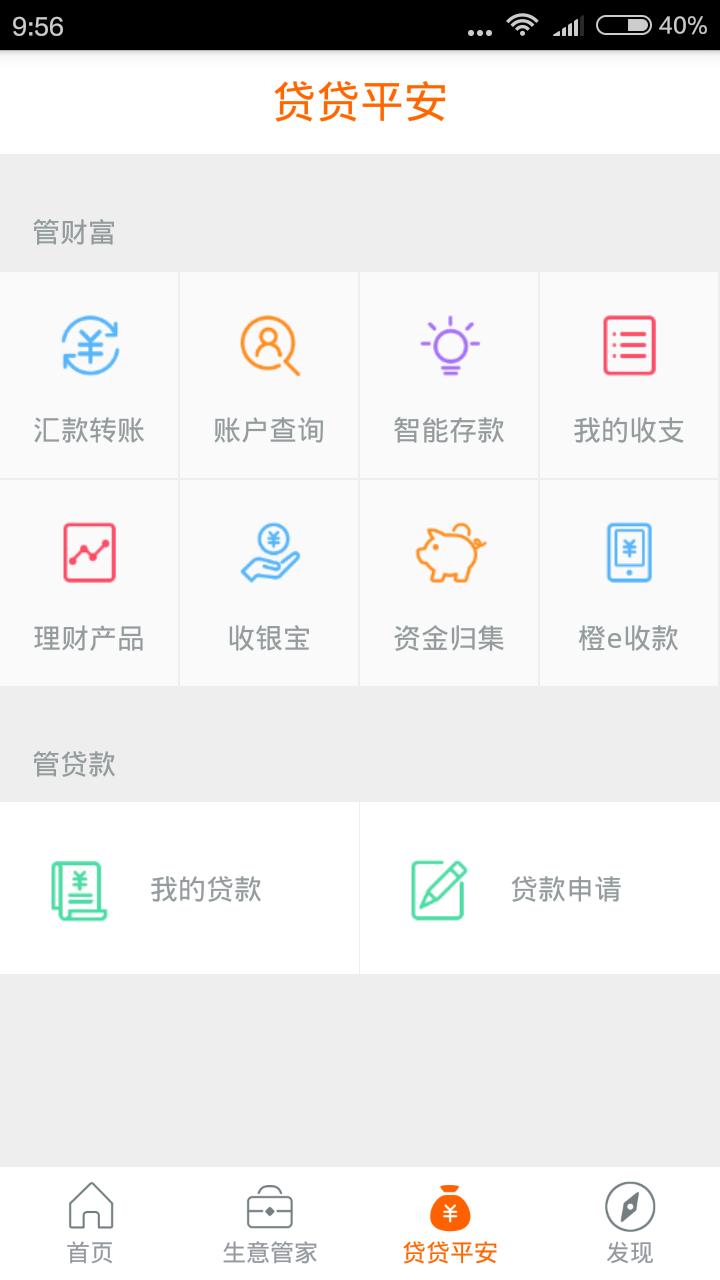Switch to the 首页 home tab
The width and height of the screenshot is (720, 1280).
90,1222
